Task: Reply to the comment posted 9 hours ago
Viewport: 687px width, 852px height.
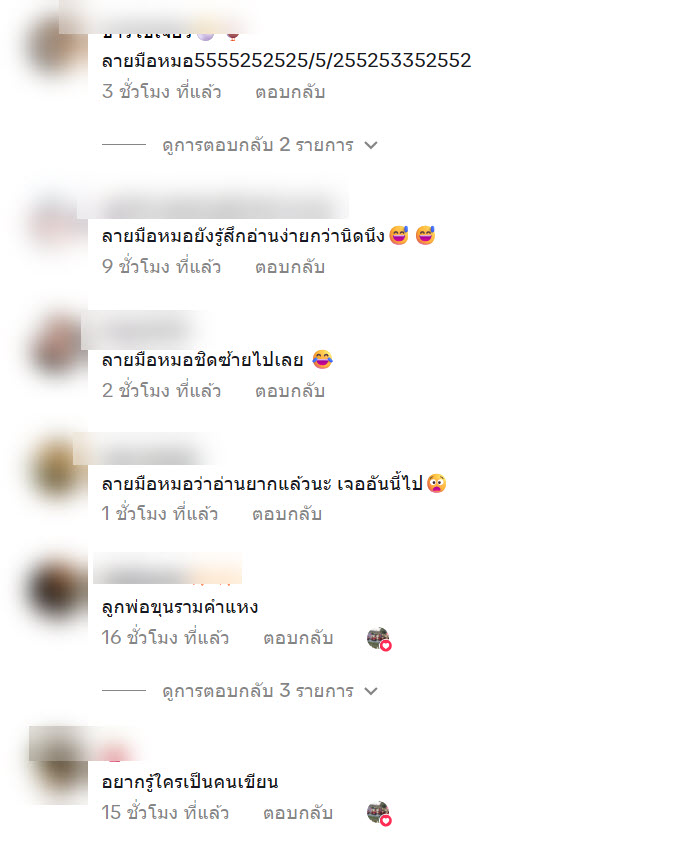Action: [x=289, y=267]
